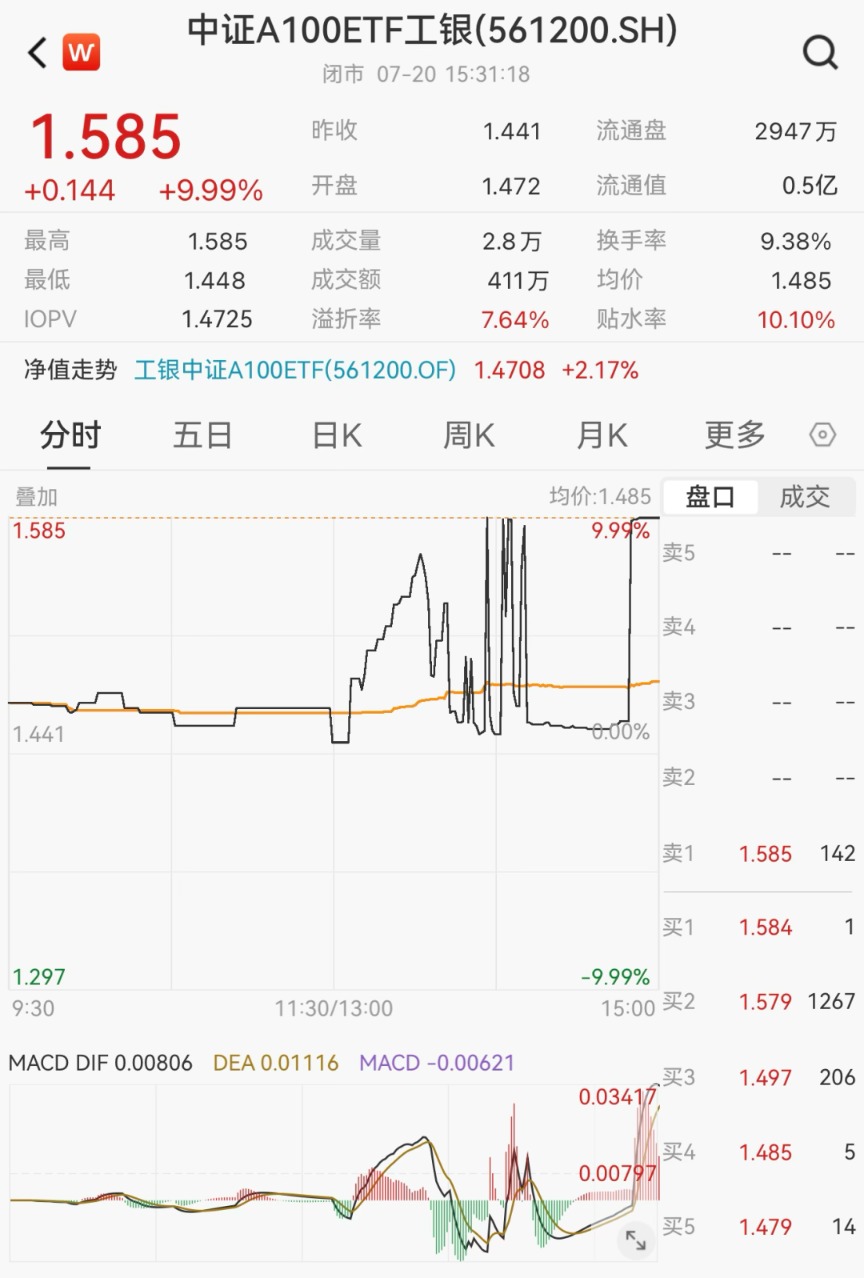Select the 盘口 order book tab
Image resolution: width=864 pixels, height=1278 pixels.
point(710,497)
